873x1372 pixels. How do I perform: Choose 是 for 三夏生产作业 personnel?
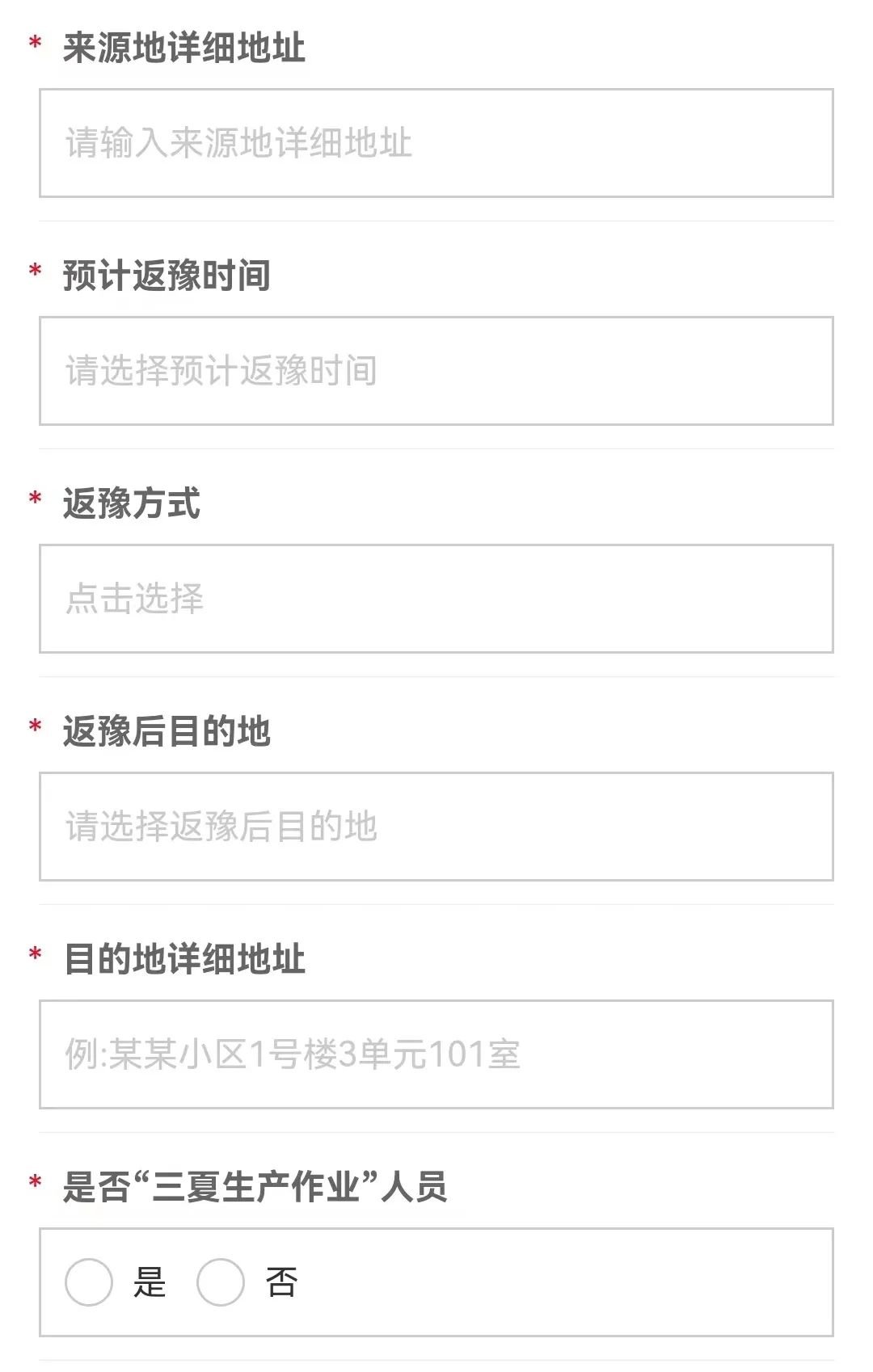89,1282
